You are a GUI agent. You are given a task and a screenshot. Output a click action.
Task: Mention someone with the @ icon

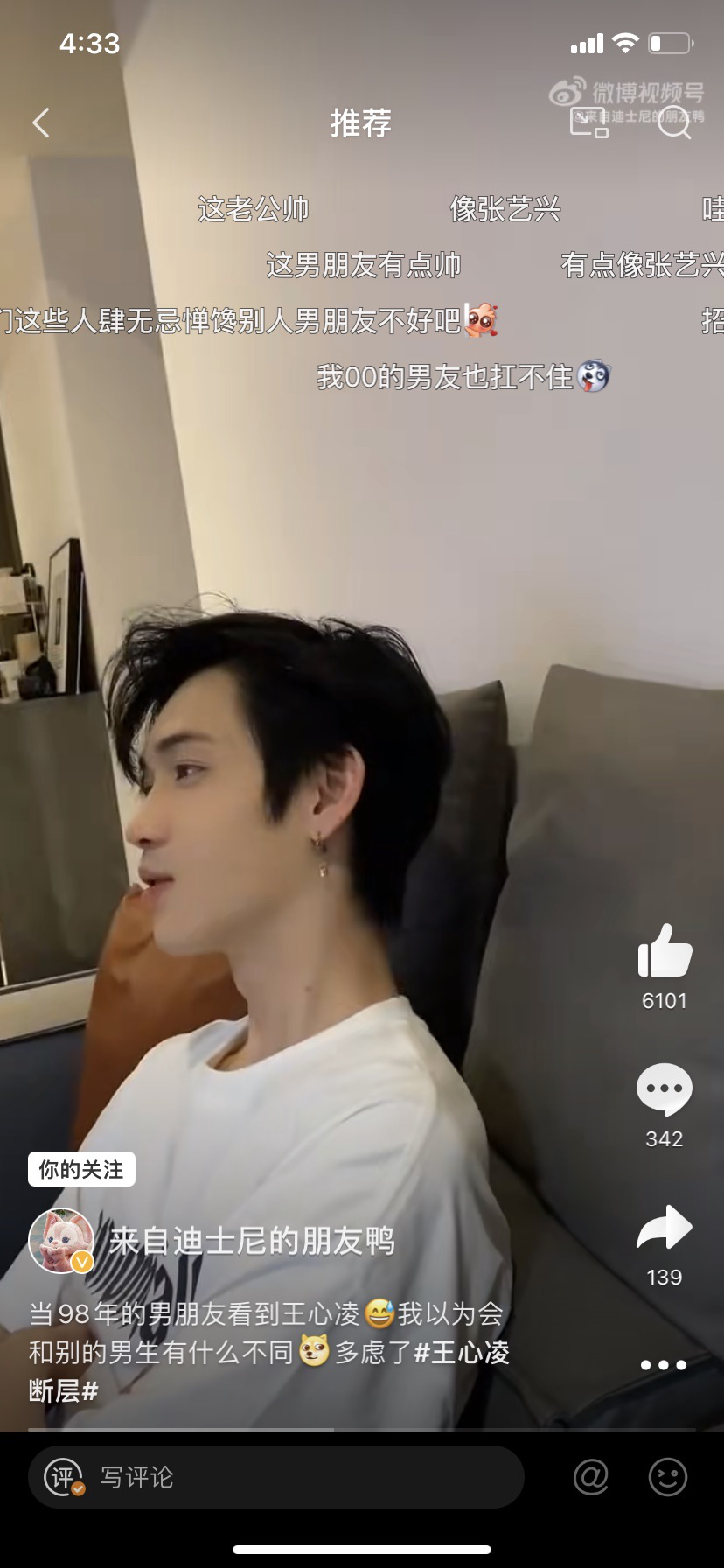(591, 1477)
